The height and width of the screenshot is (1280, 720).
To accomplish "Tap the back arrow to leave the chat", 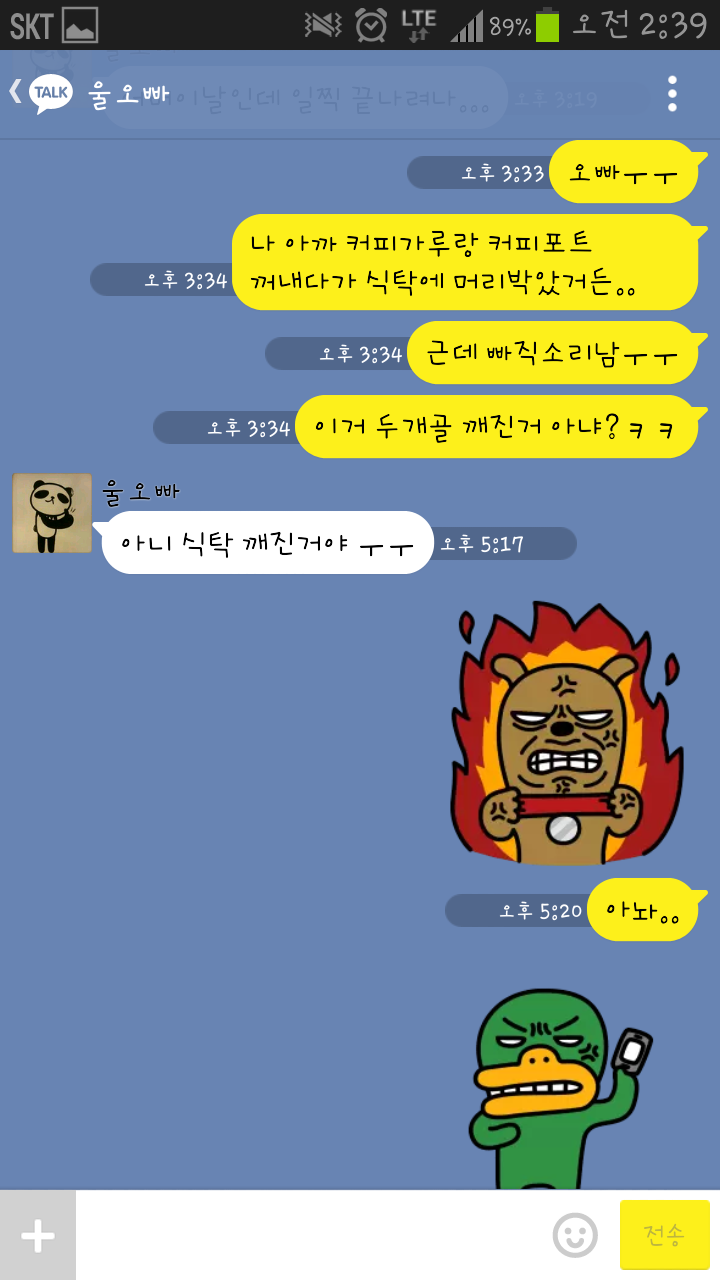I will (x=14, y=90).
